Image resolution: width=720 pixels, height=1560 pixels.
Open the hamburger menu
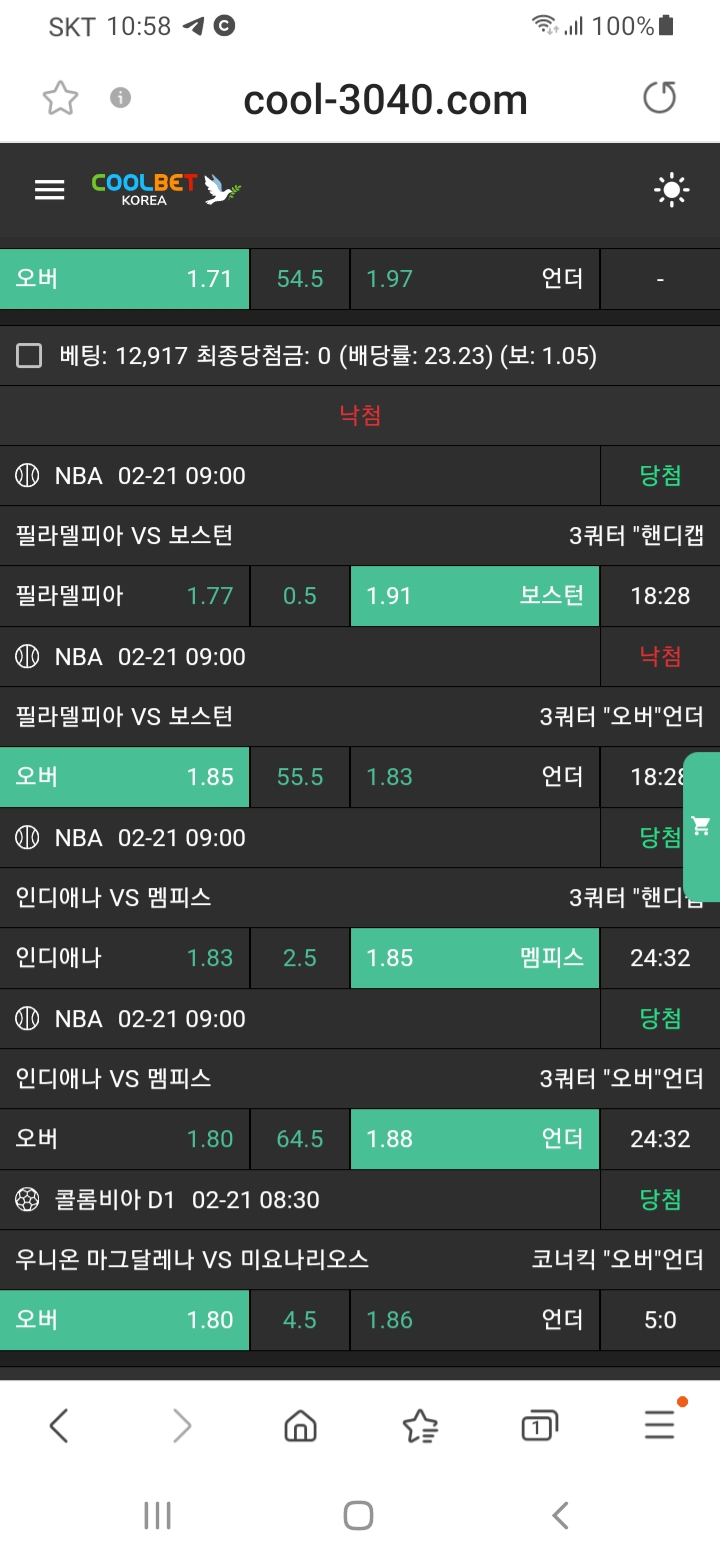point(49,190)
